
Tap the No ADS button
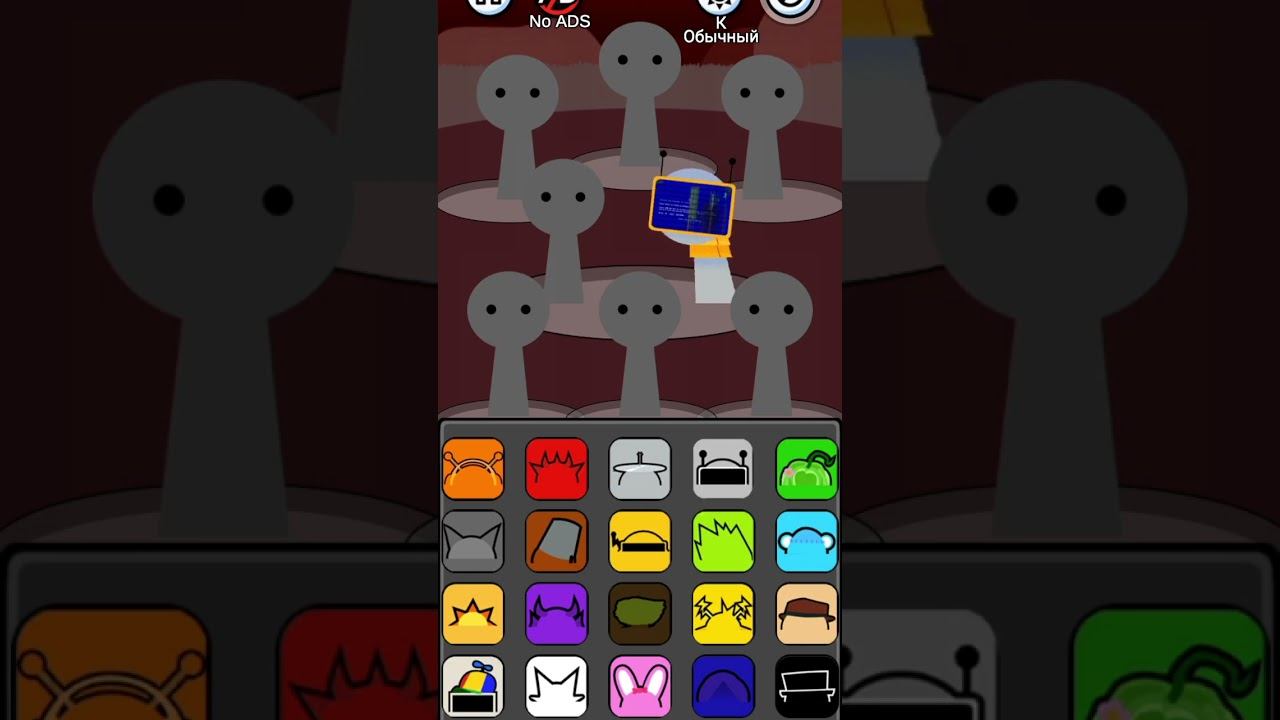(x=560, y=14)
